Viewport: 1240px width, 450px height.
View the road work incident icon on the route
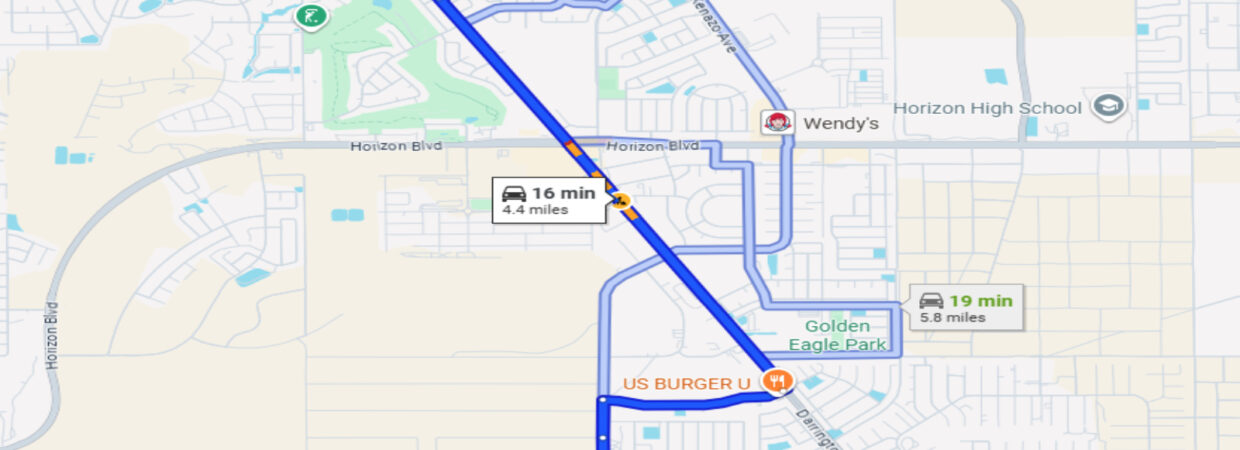623,203
